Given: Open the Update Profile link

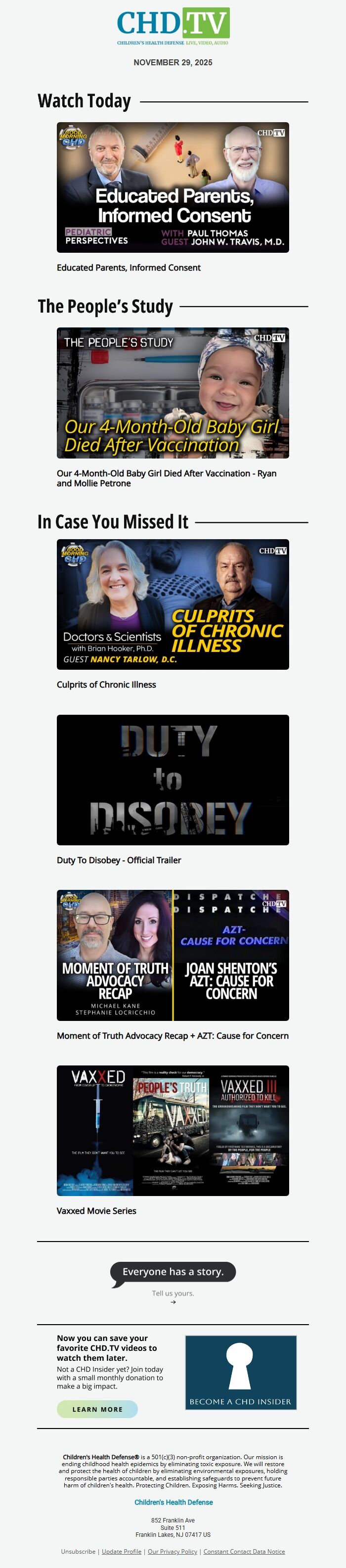Looking at the screenshot, I should (x=121, y=1552).
